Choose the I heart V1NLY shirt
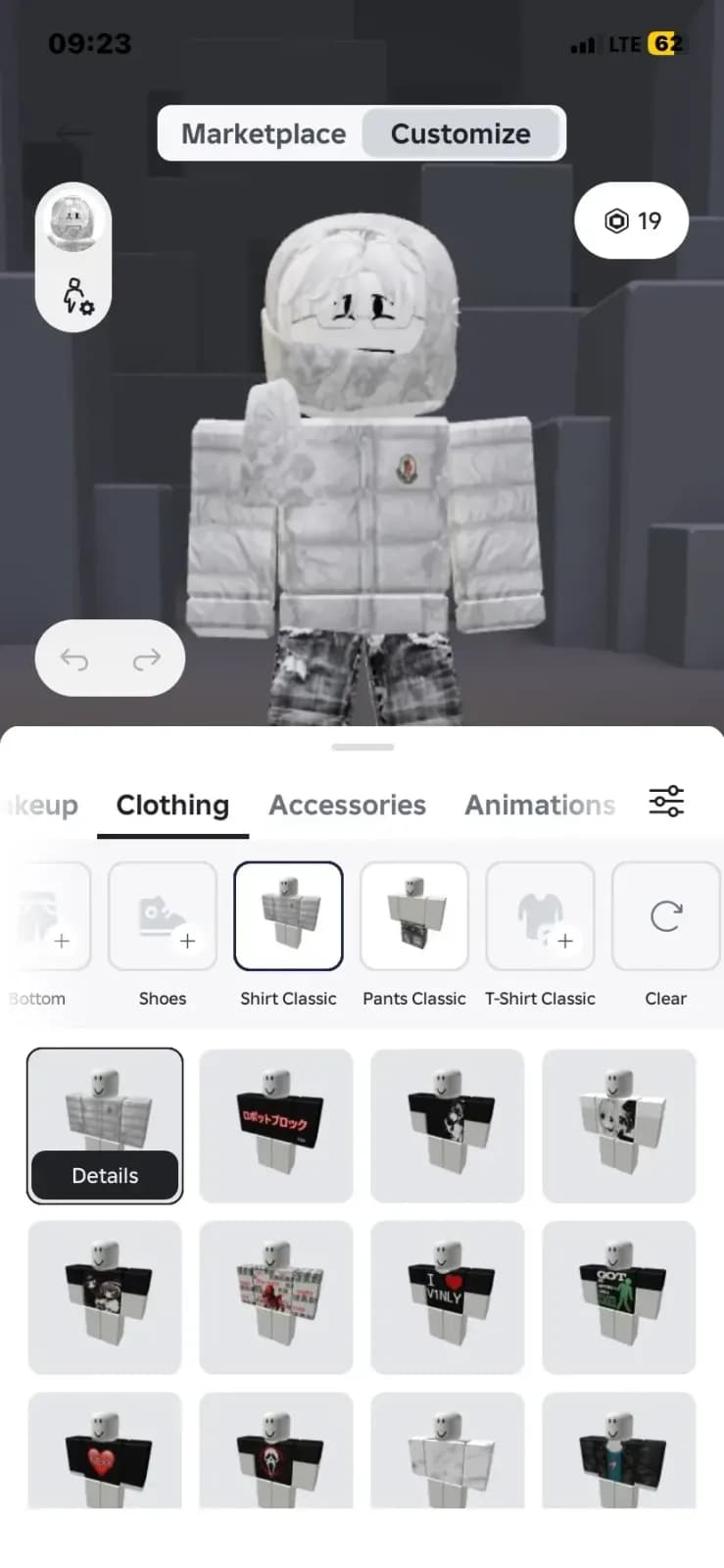Viewport: 724px width, 1568px height. click(448, 1298)
